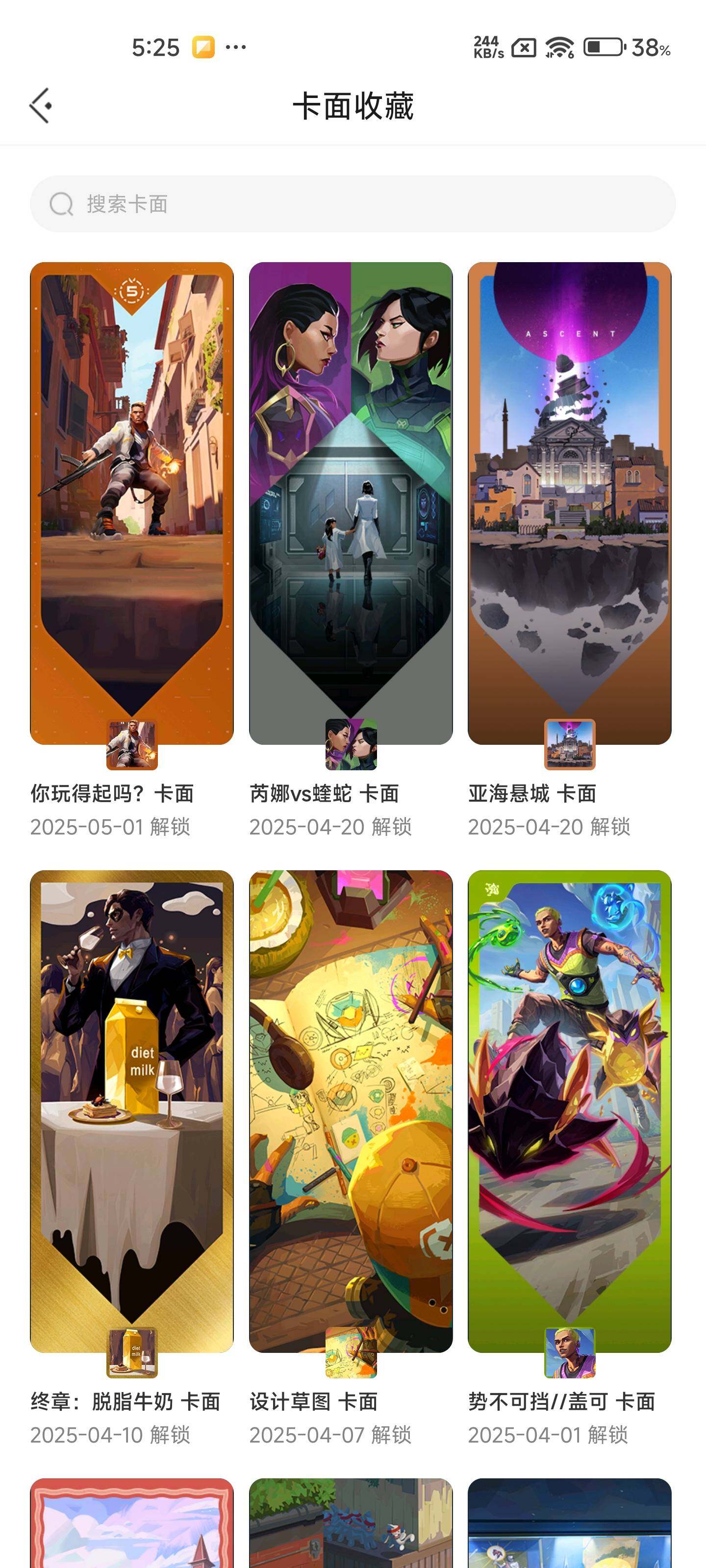The width and height of the screenshot is (706, 1568).
Task: Open the 势不可挡//盖可 card
Action: (569, 1111)
